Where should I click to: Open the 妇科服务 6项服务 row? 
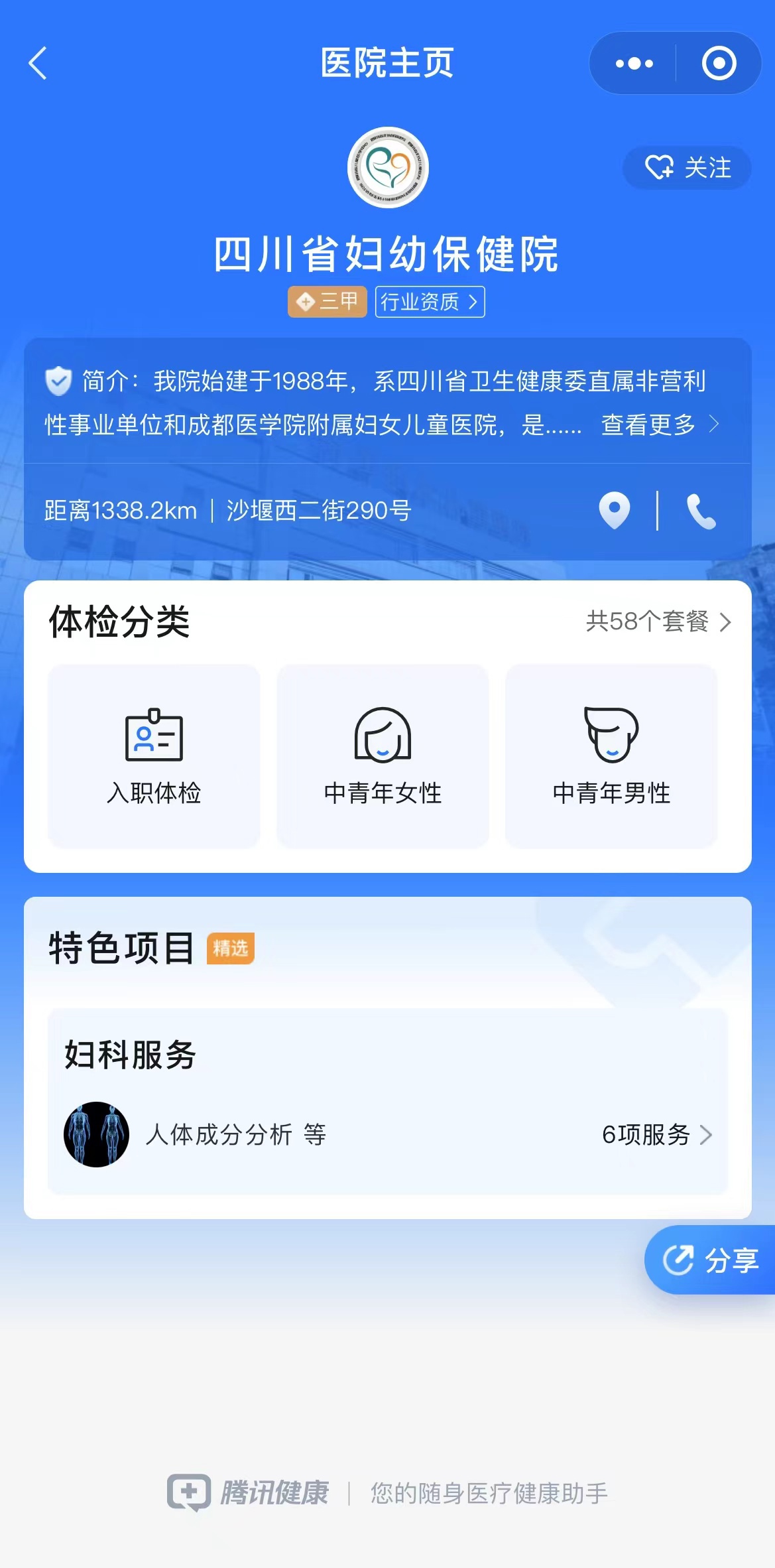pyautogui.click(x=656, y=1135)
